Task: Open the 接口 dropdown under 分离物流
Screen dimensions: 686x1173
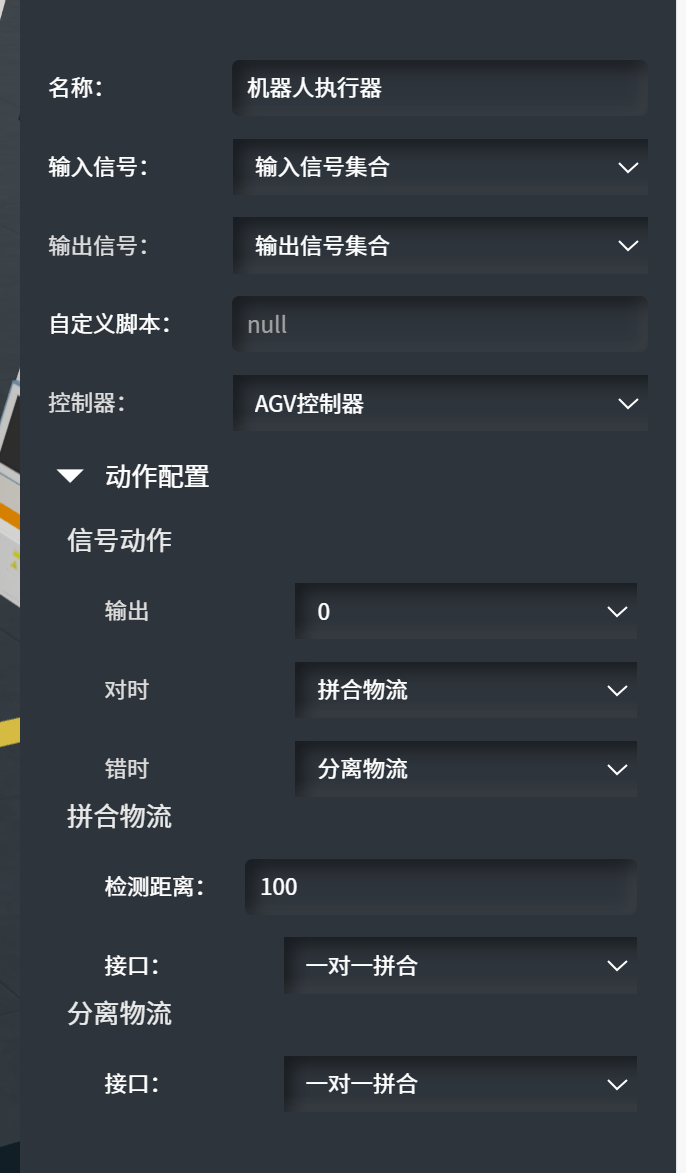Action: point(460,1084)
